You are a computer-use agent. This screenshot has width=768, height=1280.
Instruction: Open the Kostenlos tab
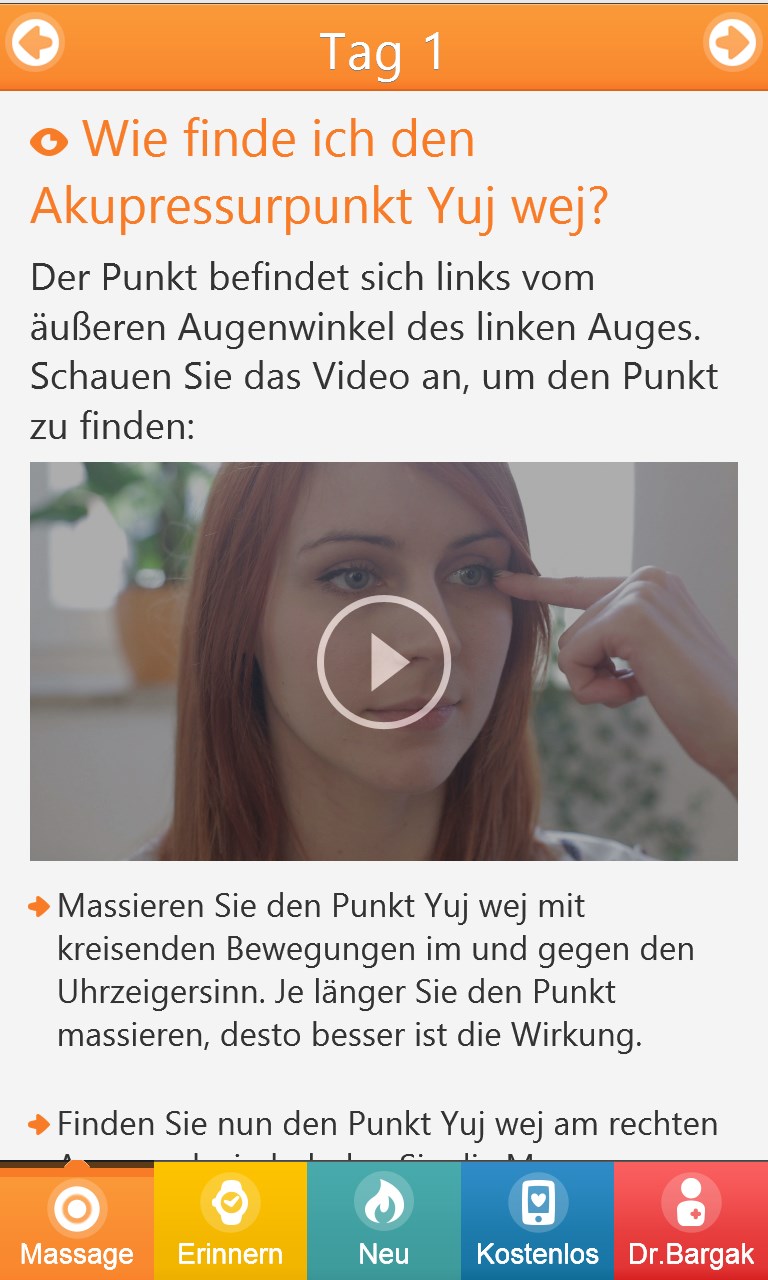537,1222
